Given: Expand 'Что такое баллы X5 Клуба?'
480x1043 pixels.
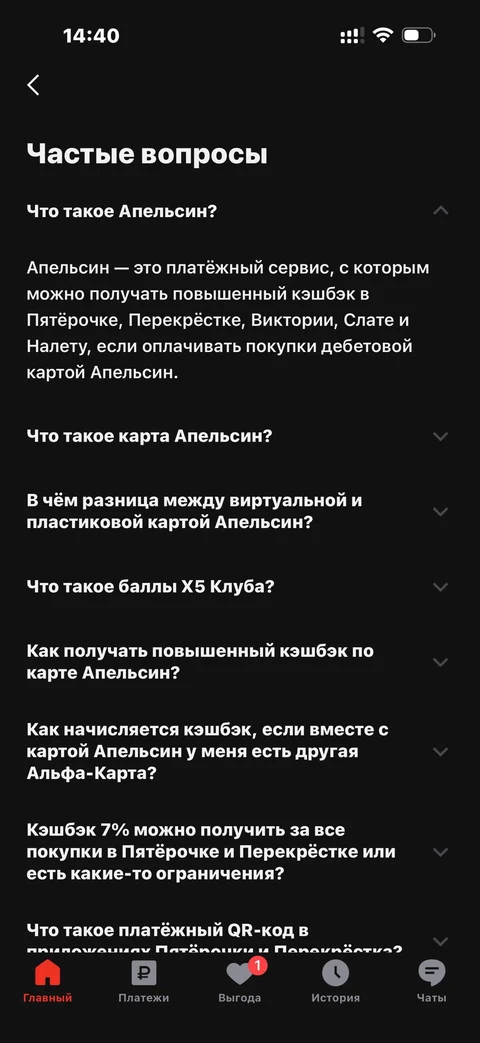Looking at the screenshot, I should [x=240, y=587].
